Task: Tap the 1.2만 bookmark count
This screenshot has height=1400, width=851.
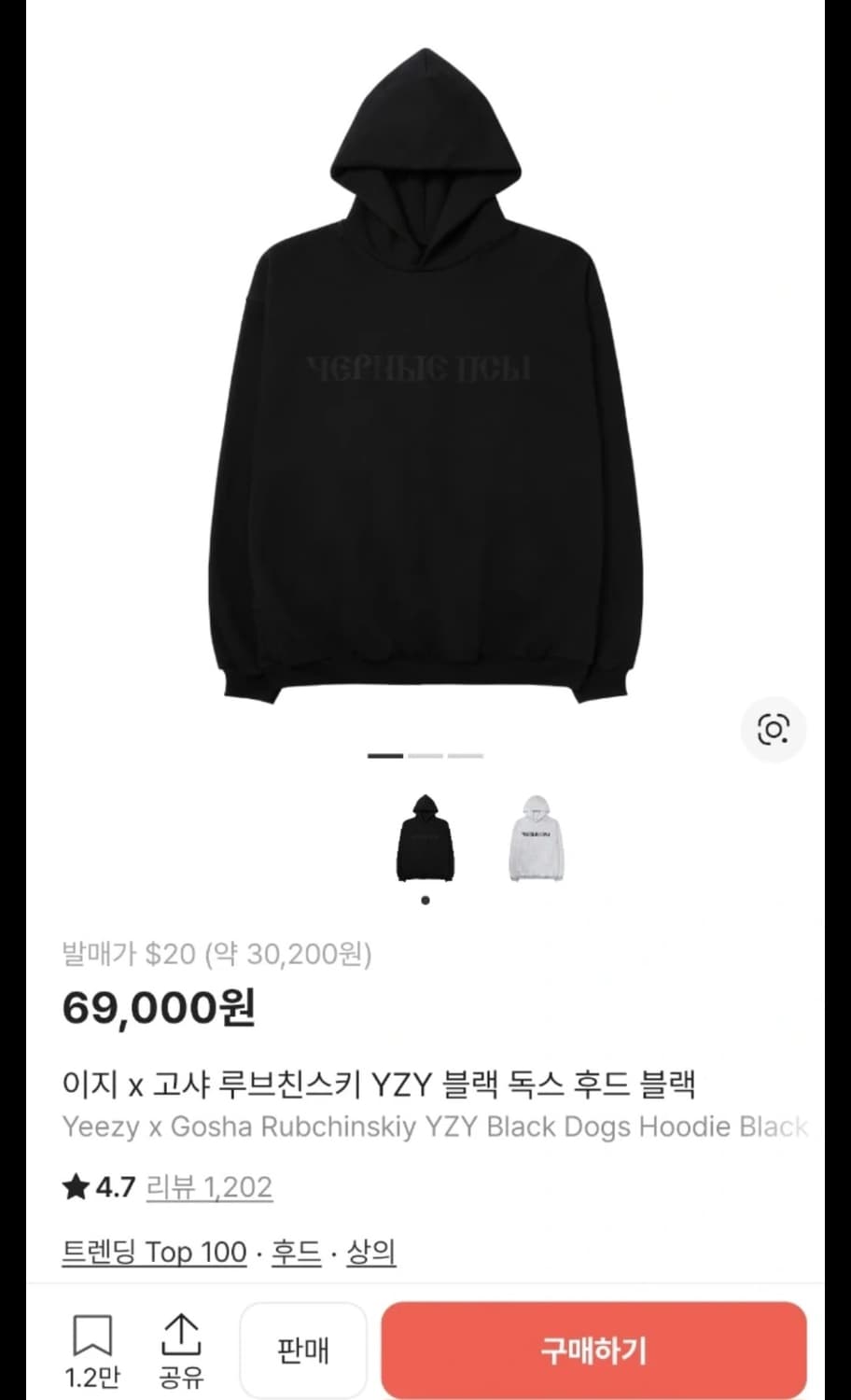Action: coord(91,1377)
